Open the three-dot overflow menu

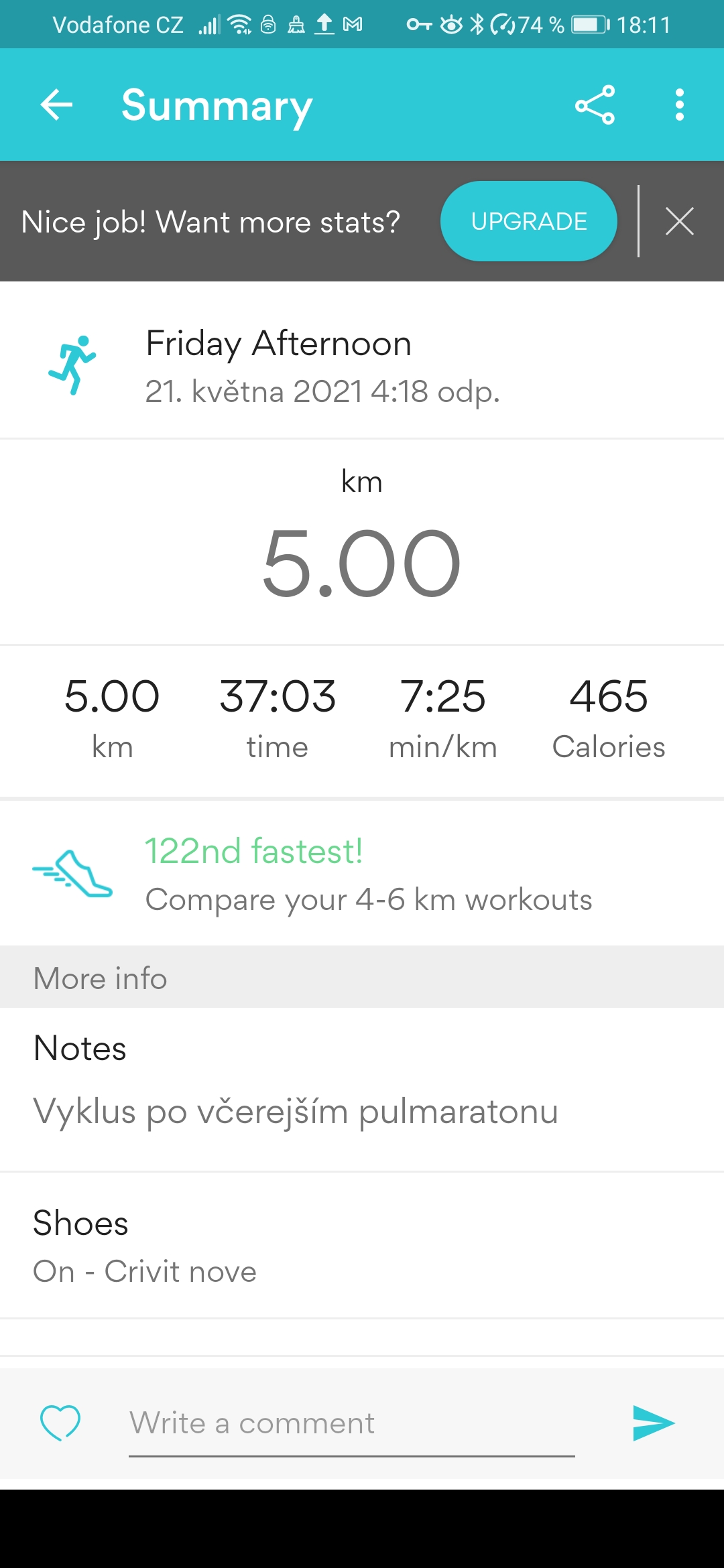680,105
